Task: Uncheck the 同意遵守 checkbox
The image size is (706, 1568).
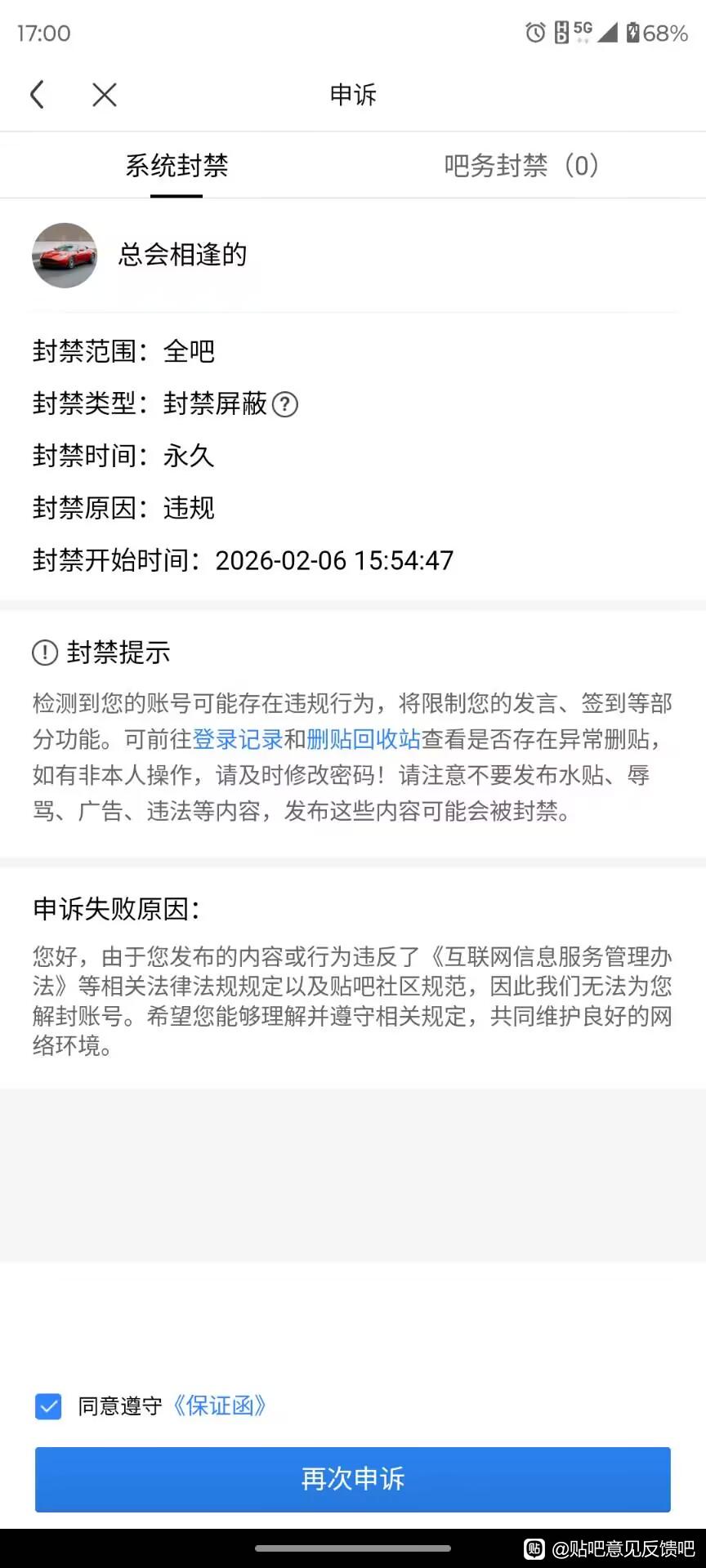Action: [48, 1406]
